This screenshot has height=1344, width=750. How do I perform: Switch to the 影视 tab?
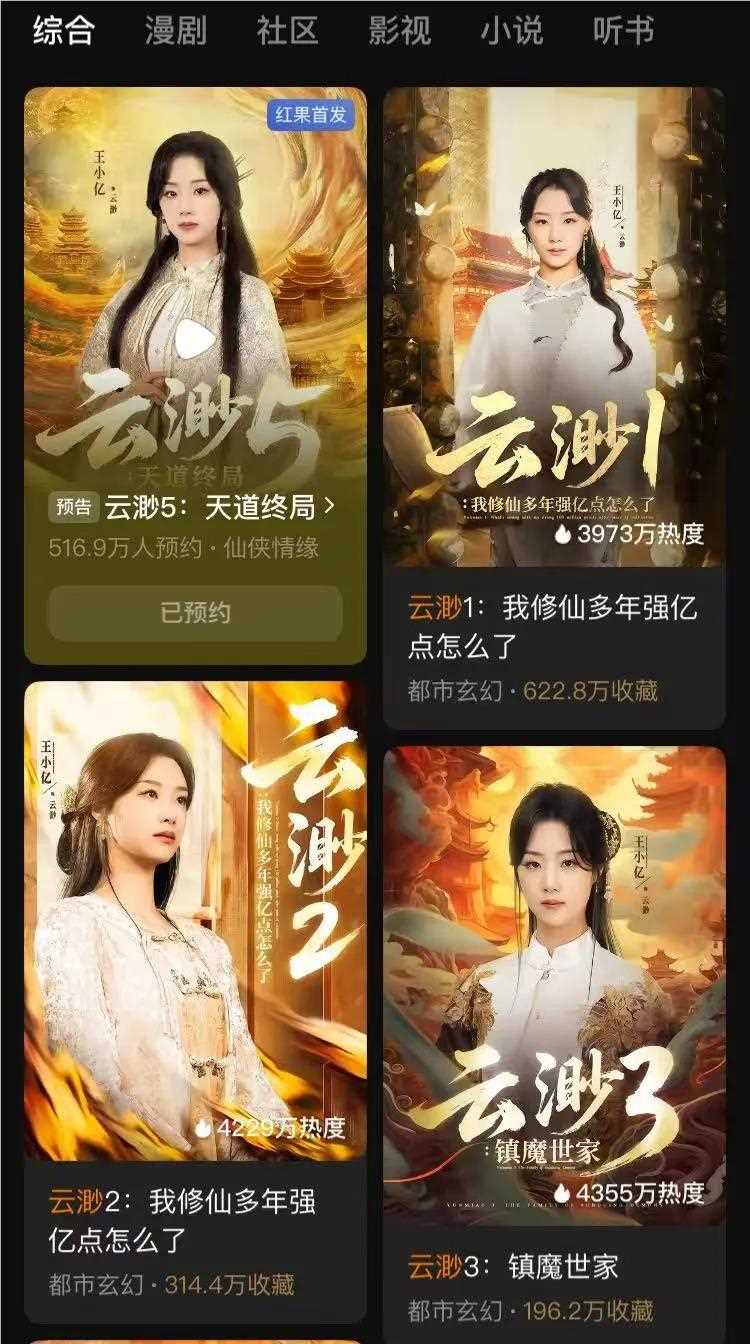click(399, 31)
